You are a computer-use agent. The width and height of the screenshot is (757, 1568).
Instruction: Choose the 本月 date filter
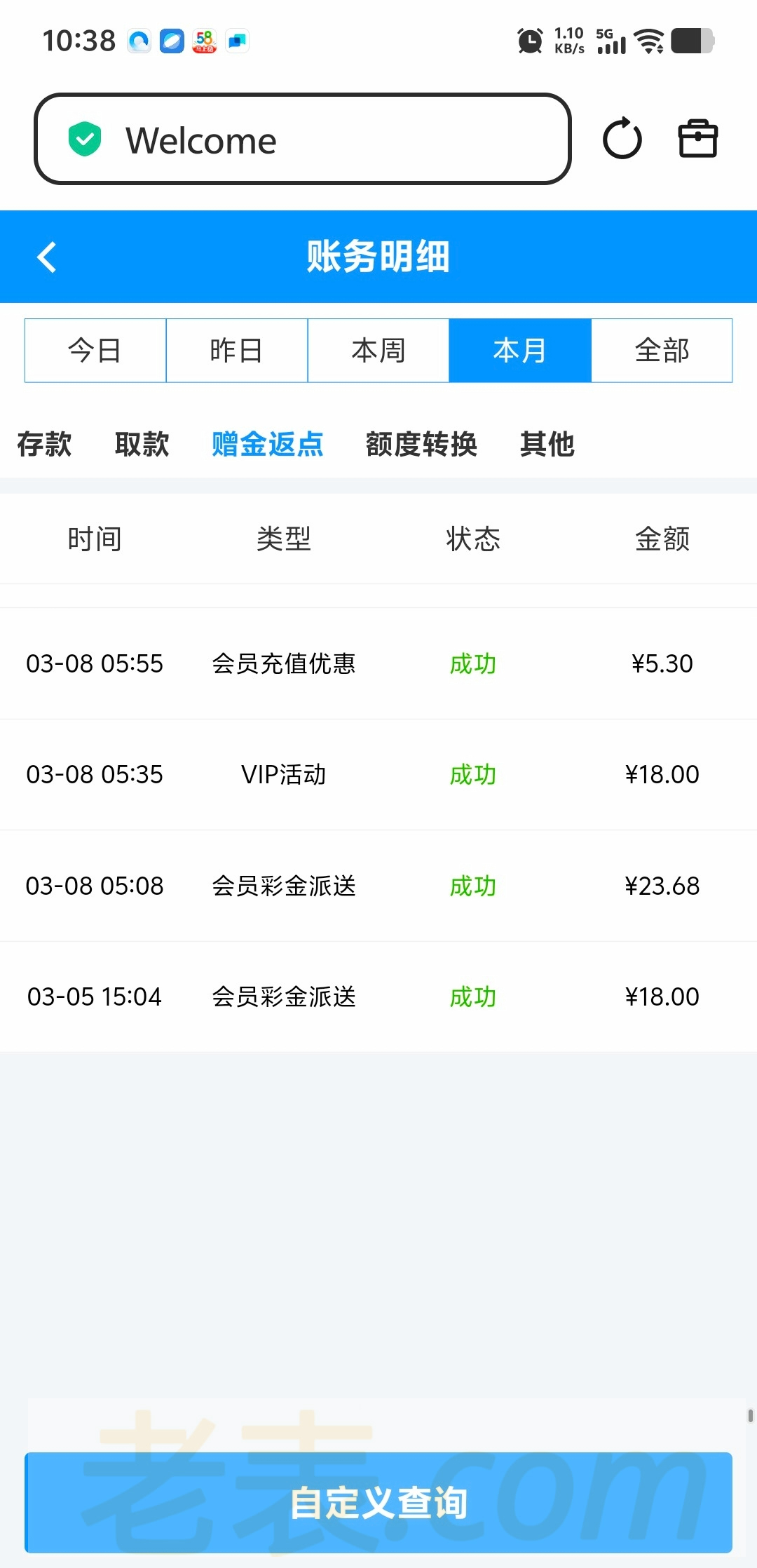(x=520, y=351)
